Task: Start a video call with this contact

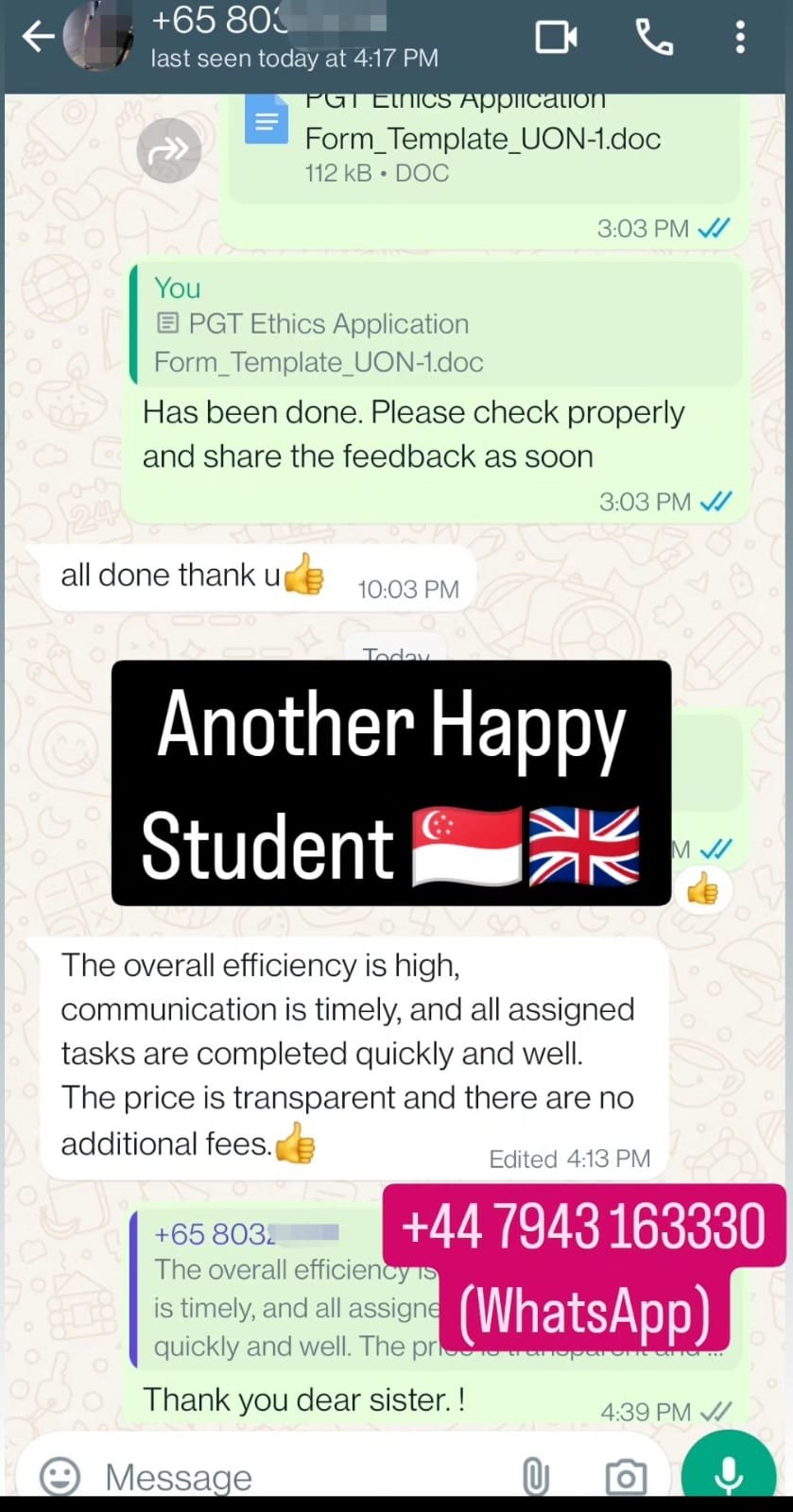Action: point(556,38)
